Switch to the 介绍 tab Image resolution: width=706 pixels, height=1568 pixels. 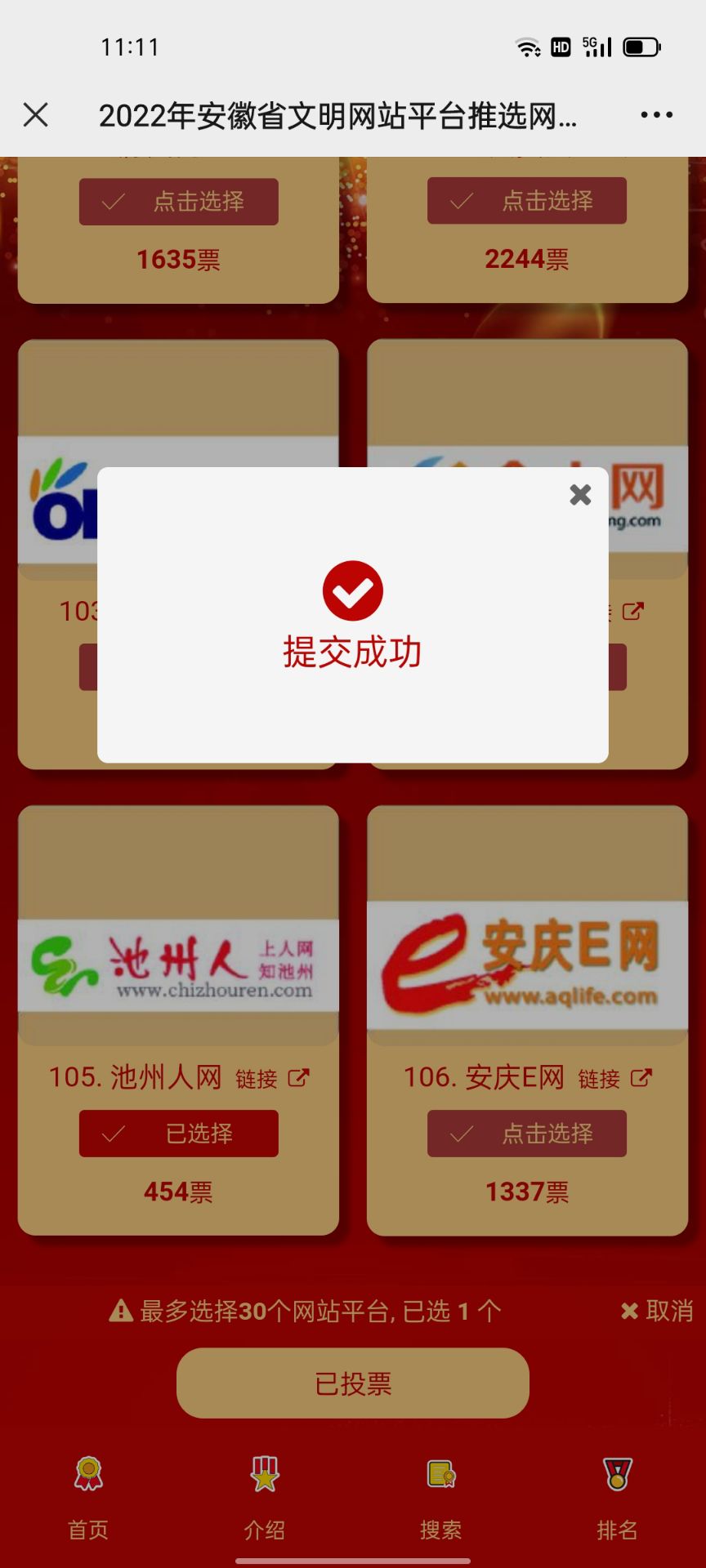(x=265, y=1498)
